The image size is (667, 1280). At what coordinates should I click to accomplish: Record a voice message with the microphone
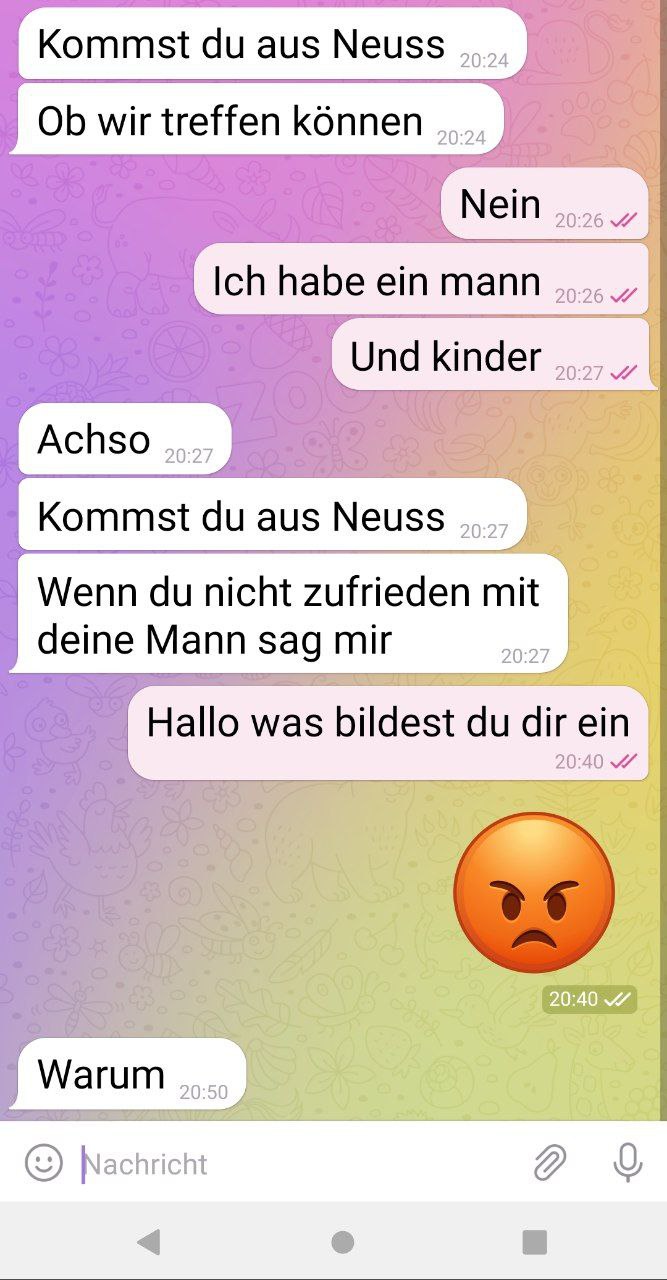pos(627,1163)
